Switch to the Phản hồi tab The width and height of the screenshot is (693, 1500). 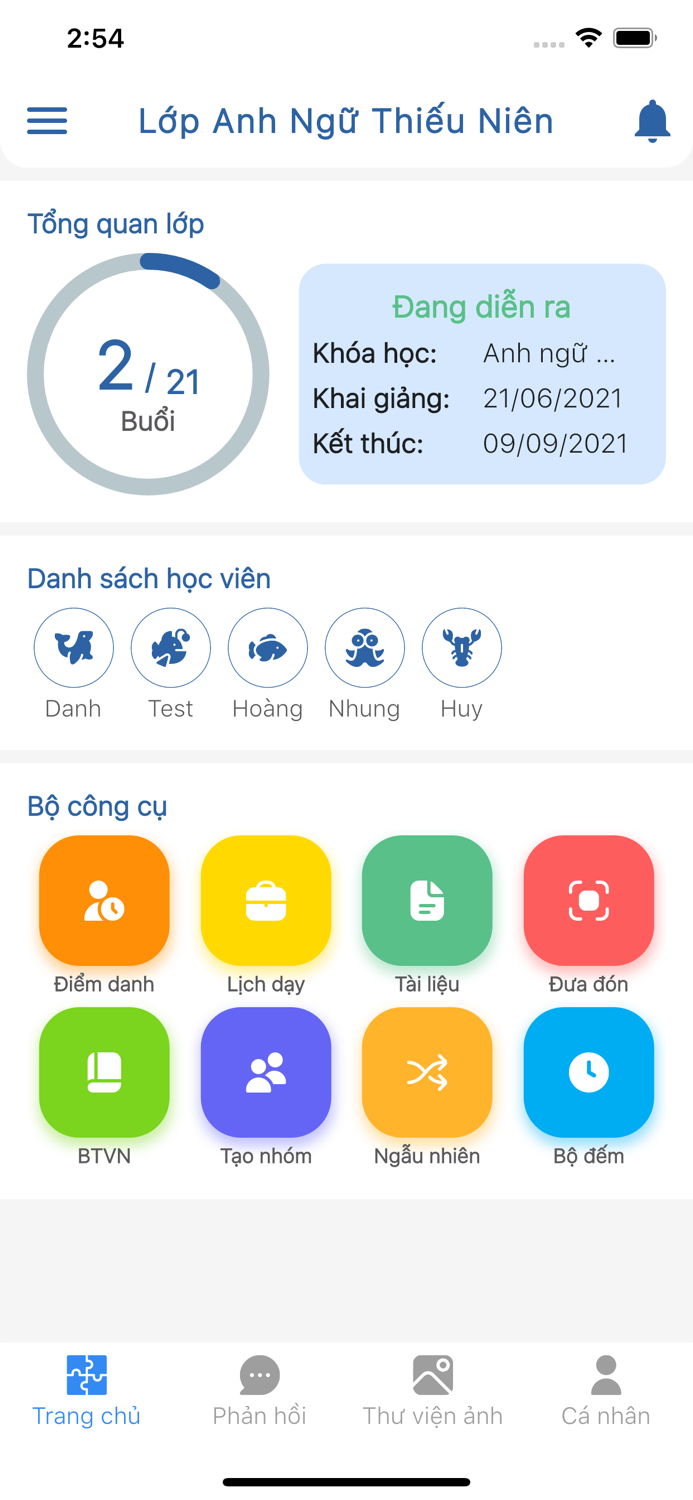point(259,1391)
